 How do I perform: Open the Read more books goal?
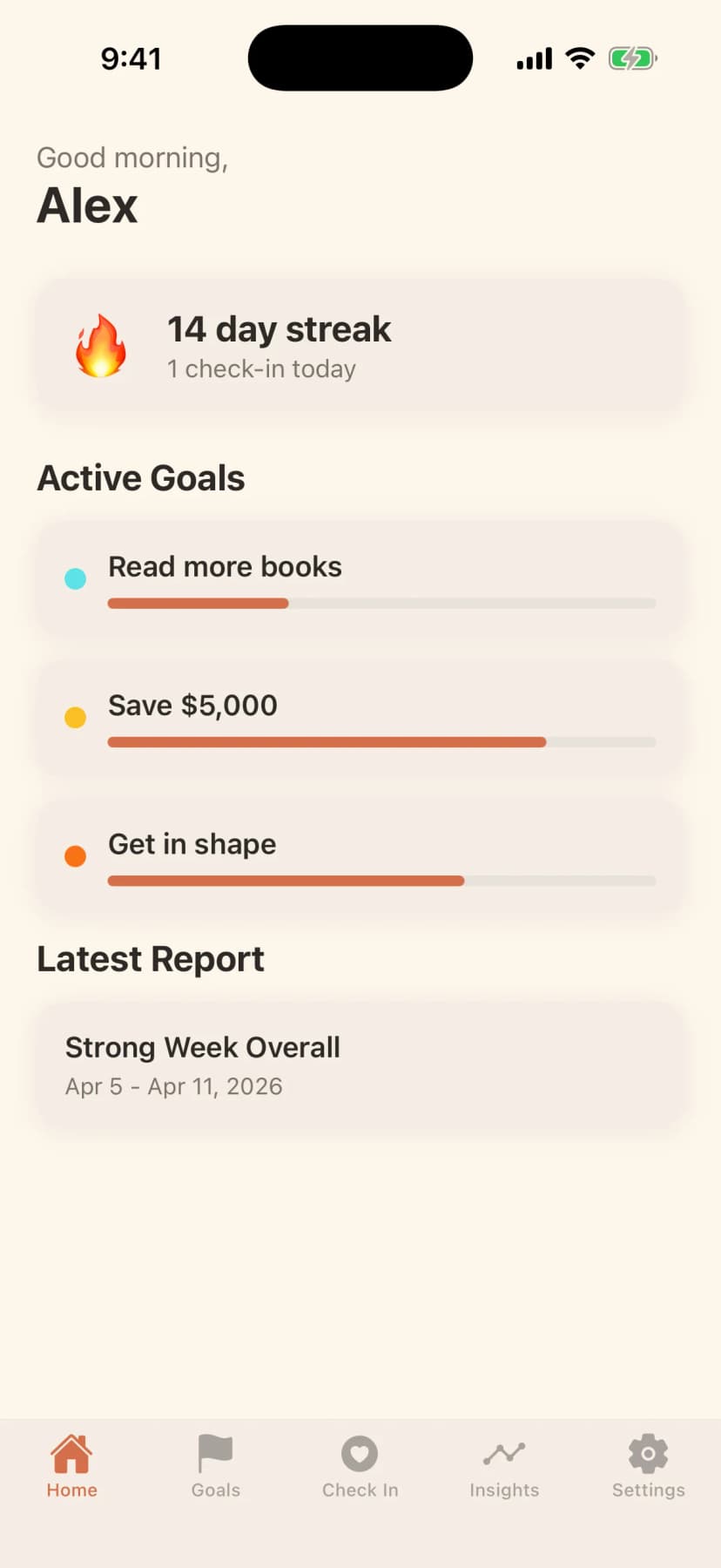click(x=360, y=578)
